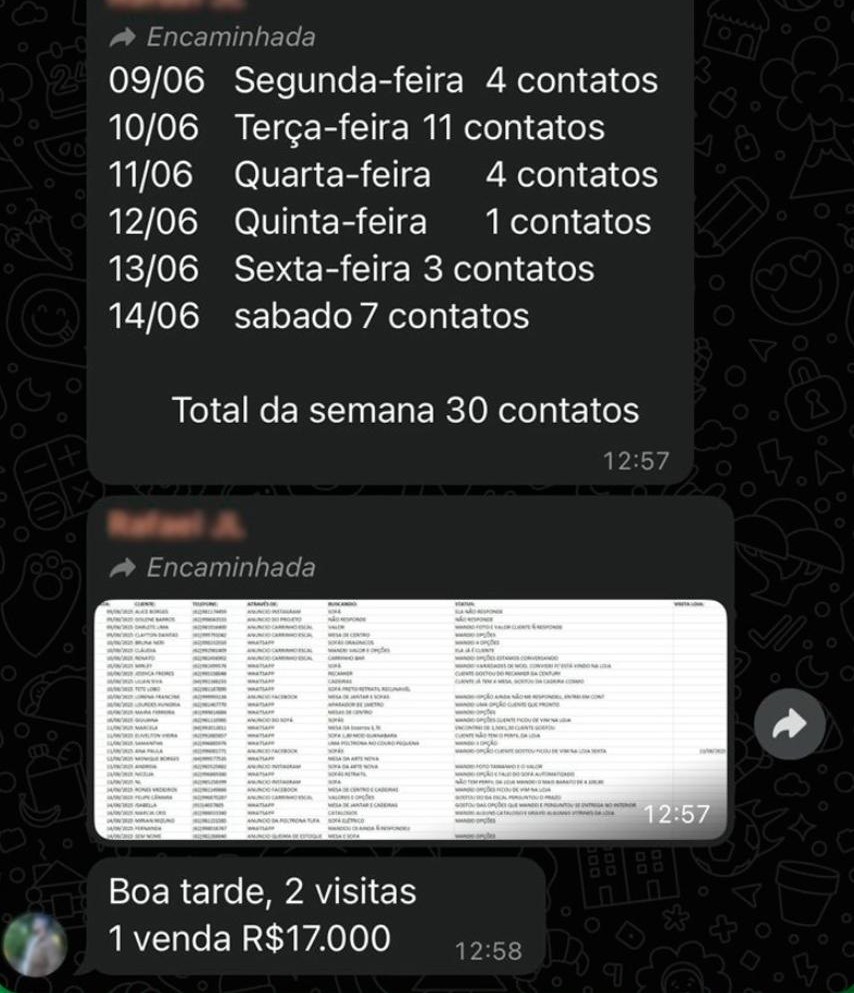Click the Sexta-feira 3 contatos line
The image size is (854, 993).
click(x=352, y=269)
